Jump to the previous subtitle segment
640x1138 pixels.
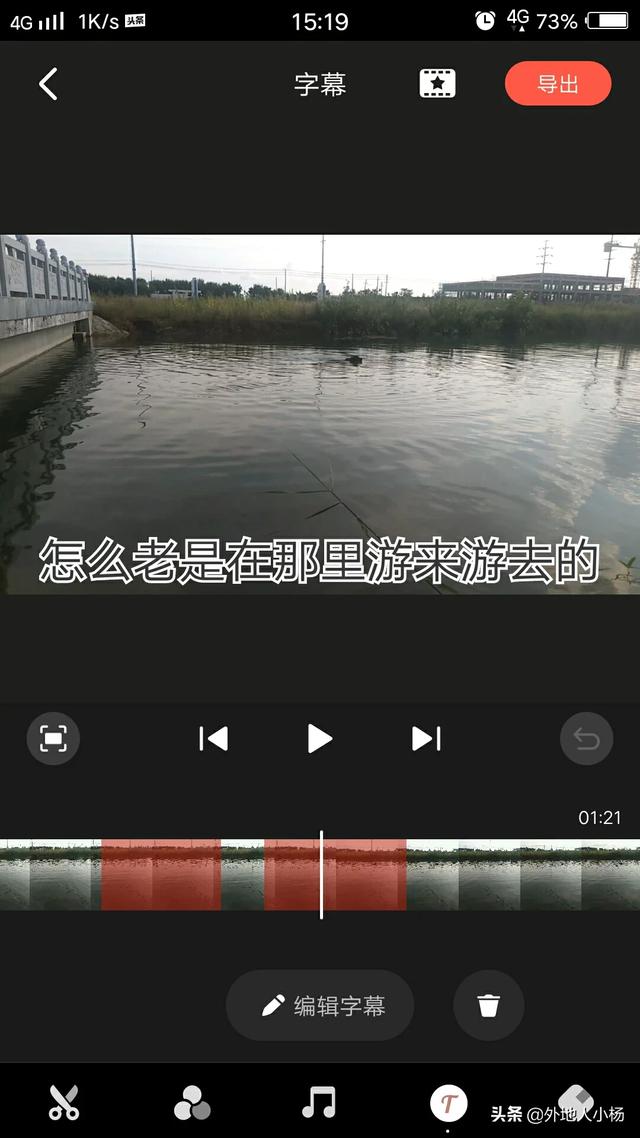point(214,739)
